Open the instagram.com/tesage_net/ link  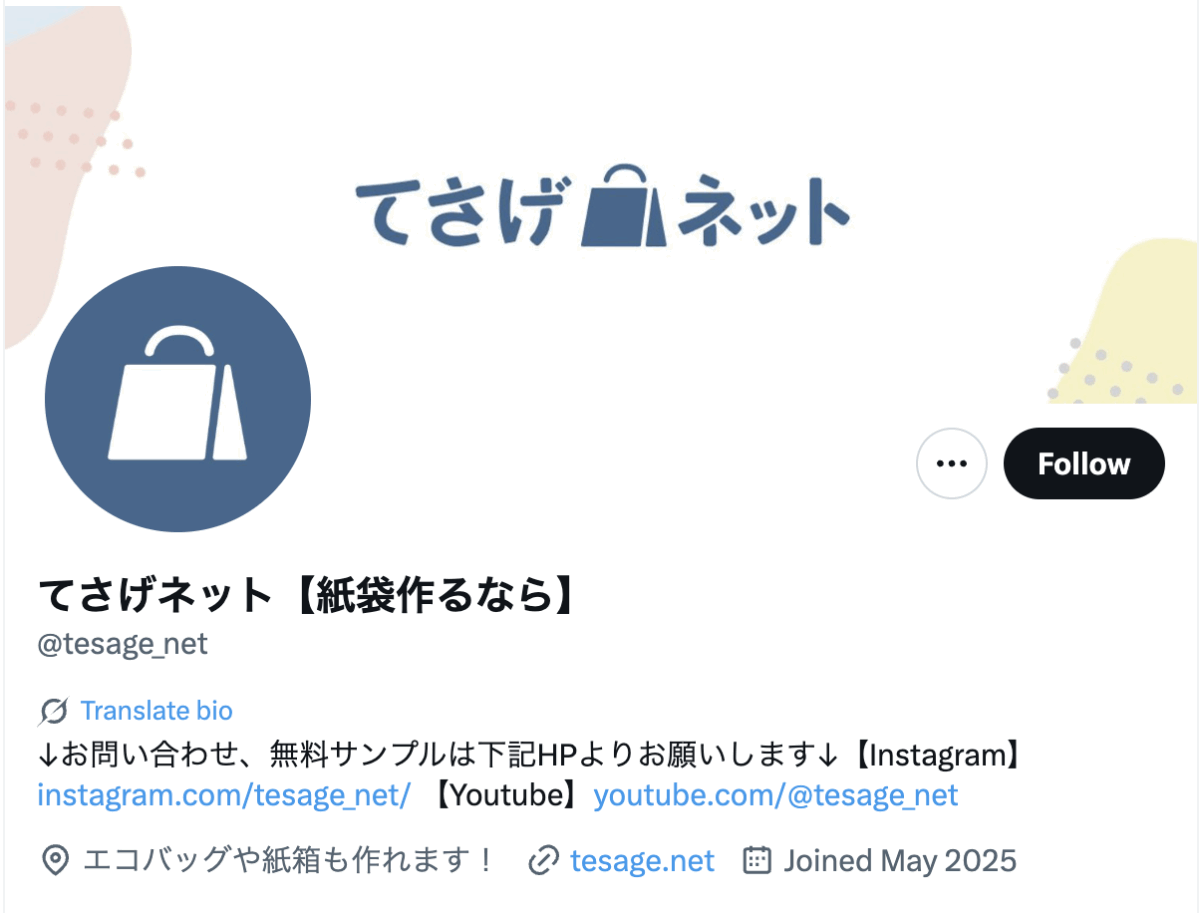tap(224, 796)
